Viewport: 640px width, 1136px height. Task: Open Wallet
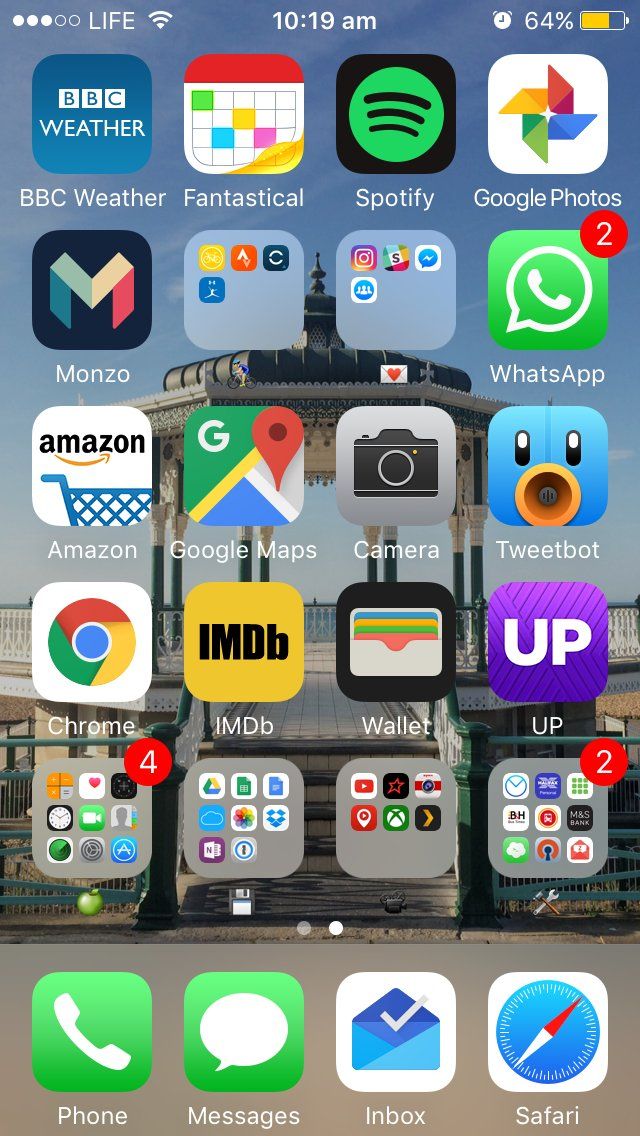(x=396, y=642)
